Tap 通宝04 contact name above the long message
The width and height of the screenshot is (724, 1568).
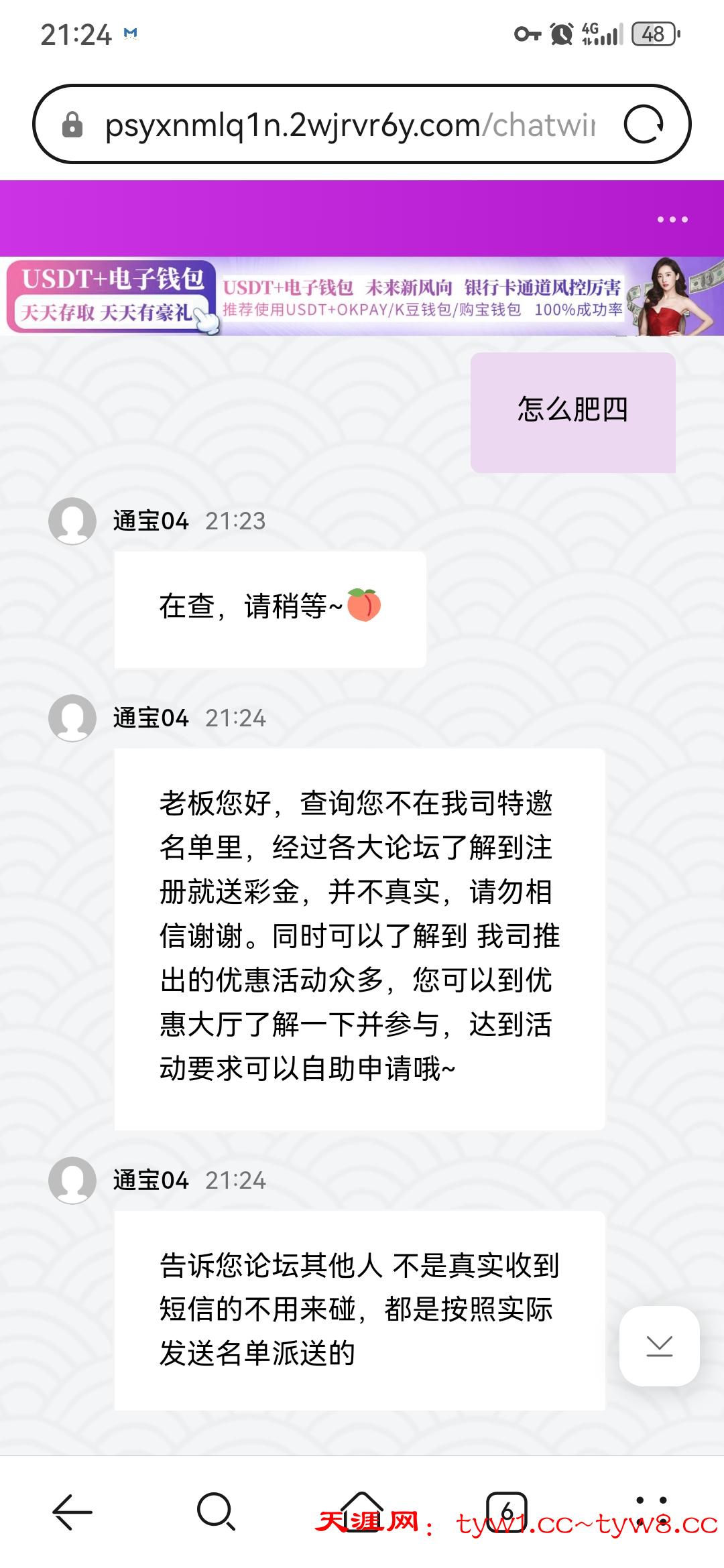[x=149, y=719]
